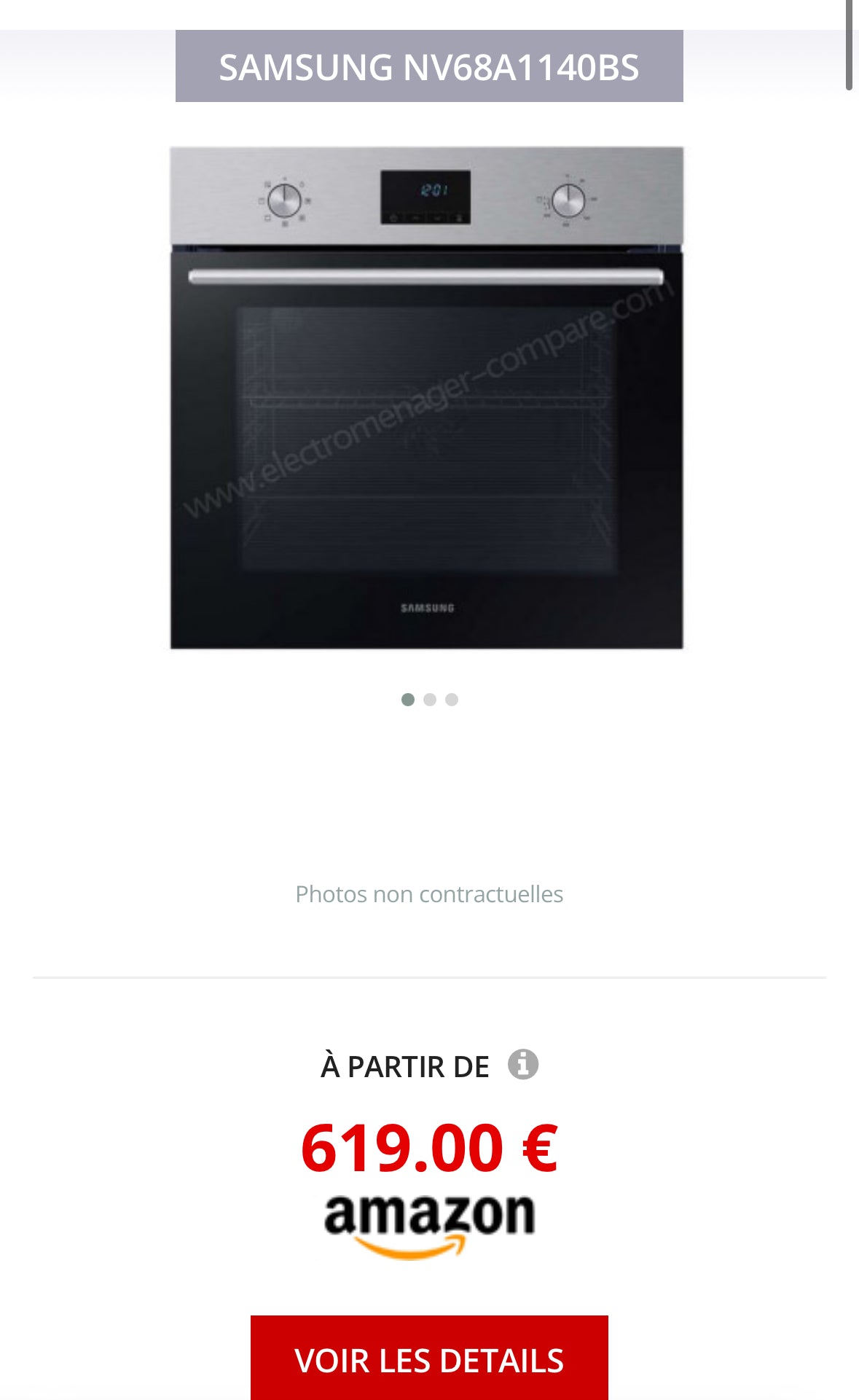Screen dimensions: 859x1400
Task: Select the second photo carousel dot
Action: [430, 700]
